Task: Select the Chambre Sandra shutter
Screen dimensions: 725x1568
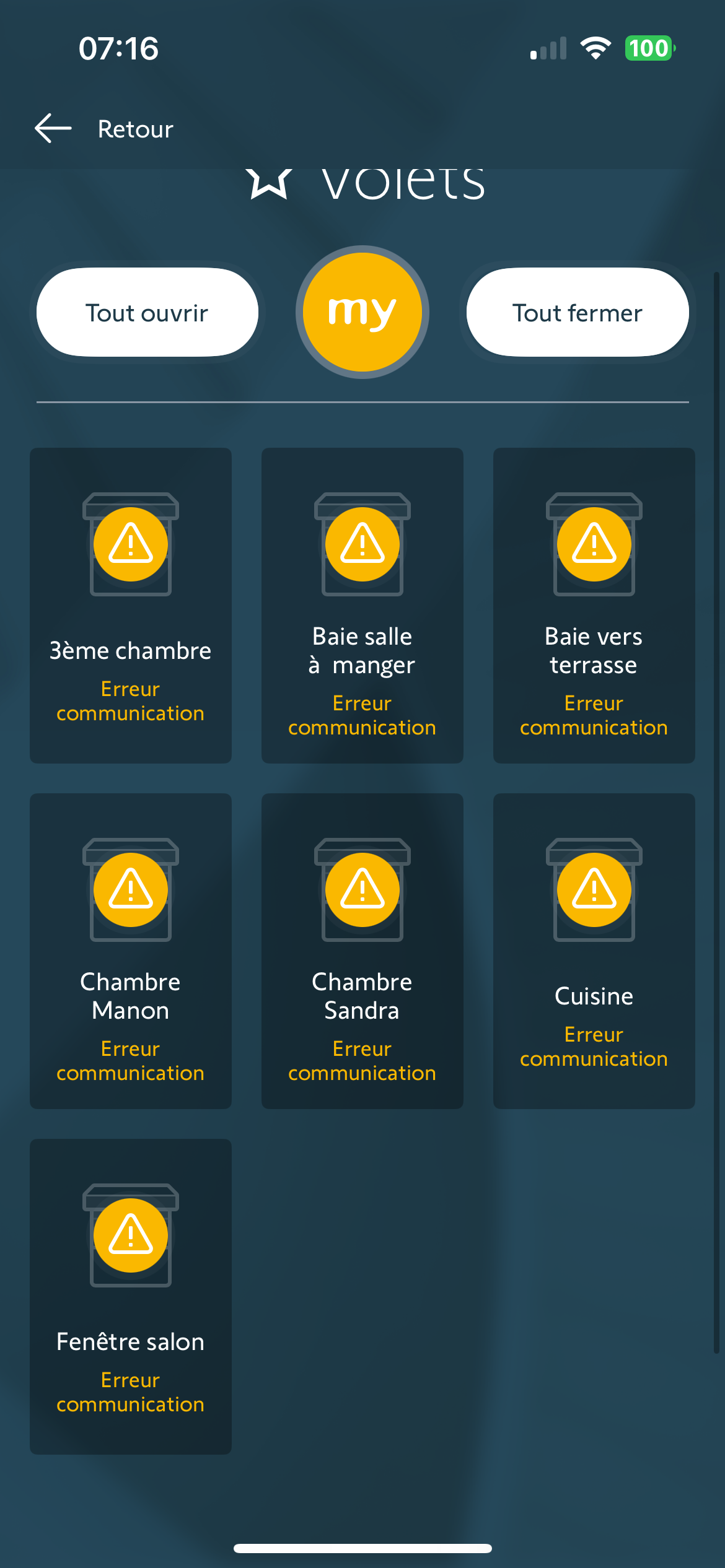Action: tap(362, 951)
